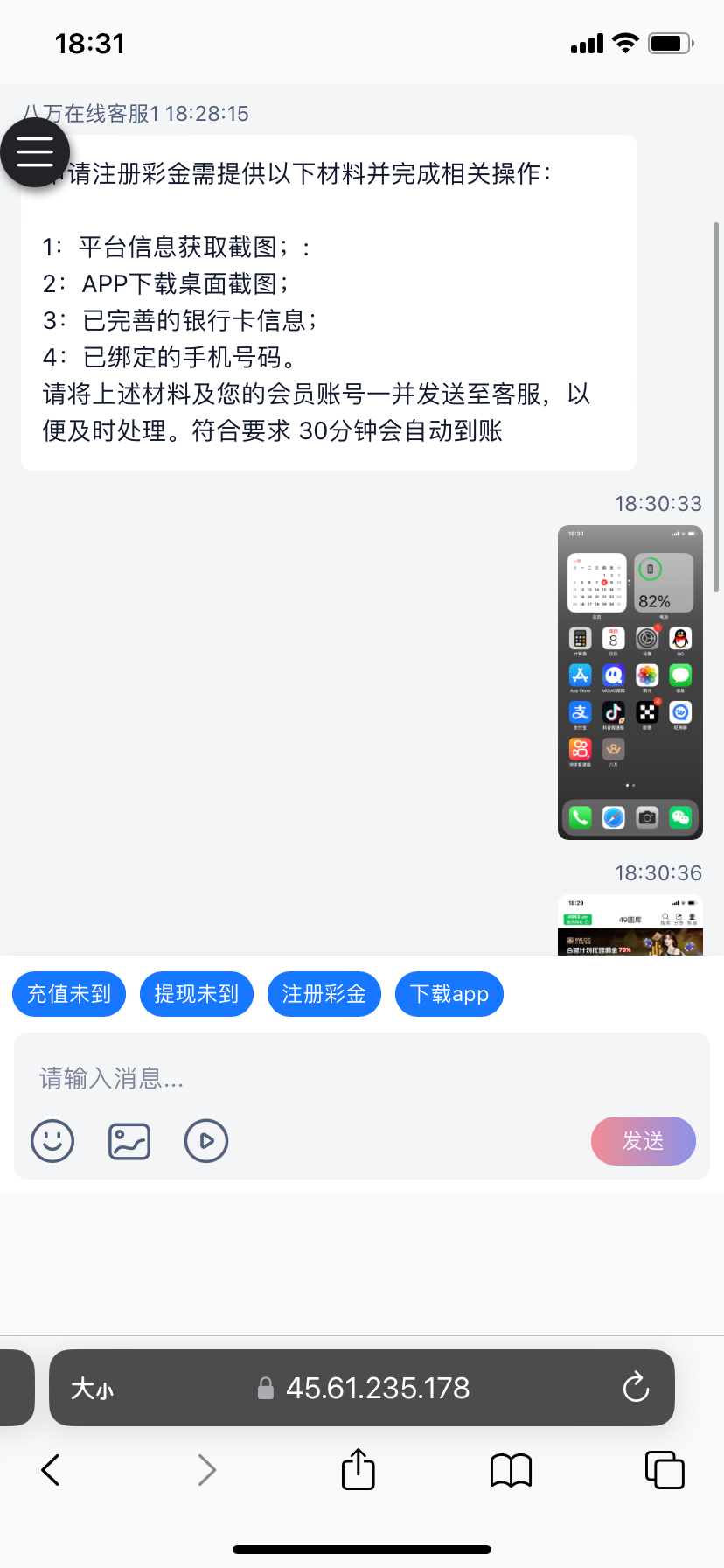This screenshot has height=1568, width=724.
Task: Open the hamburger menu button
Action: coord(35,153)
